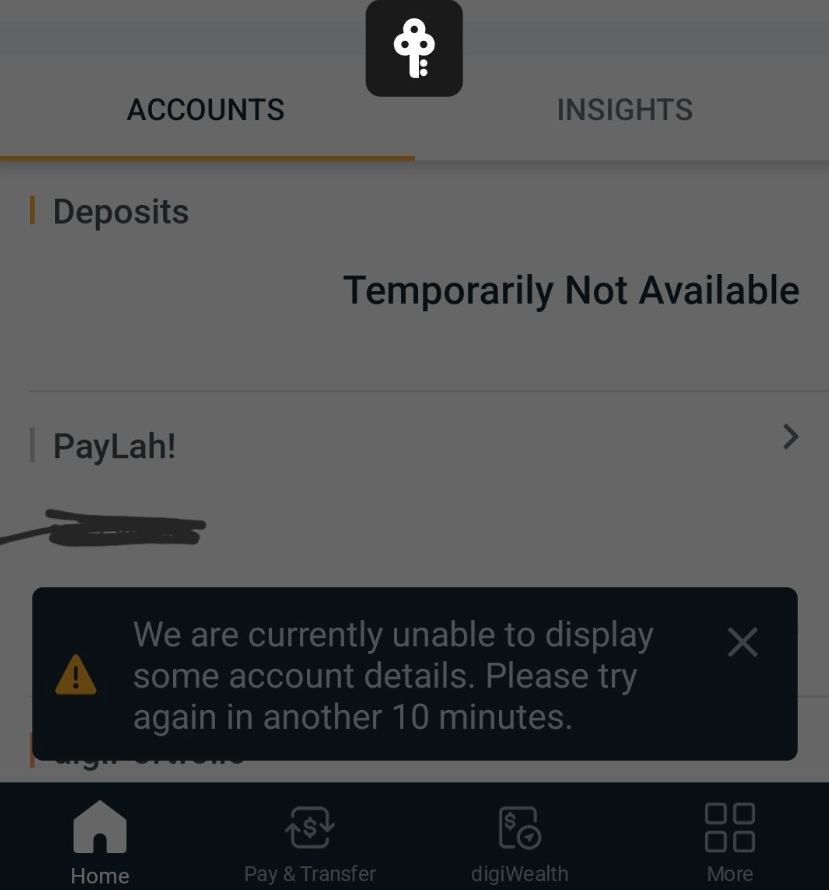Open Pay & Transfer
Viewport: 829px width, 890px height.
[310, 843]
